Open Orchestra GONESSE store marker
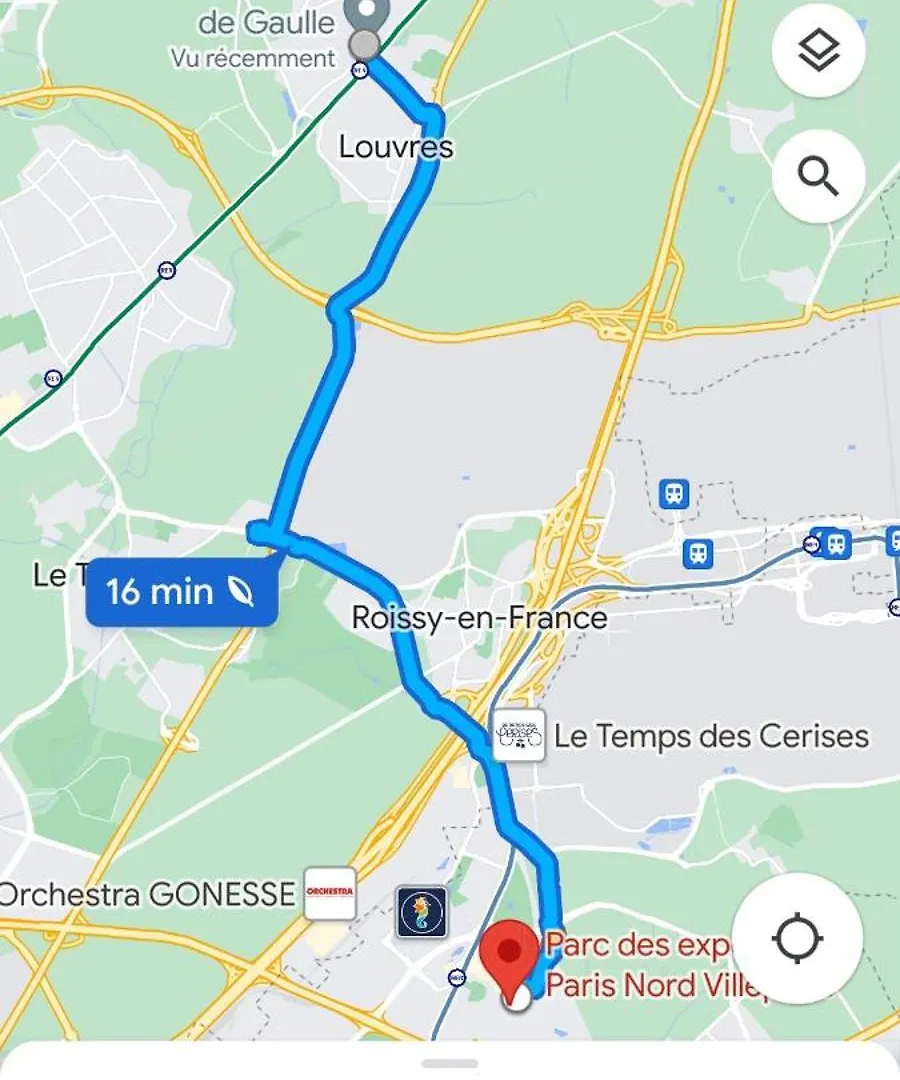Screen dimensions: 900x1080 point(330,893)
